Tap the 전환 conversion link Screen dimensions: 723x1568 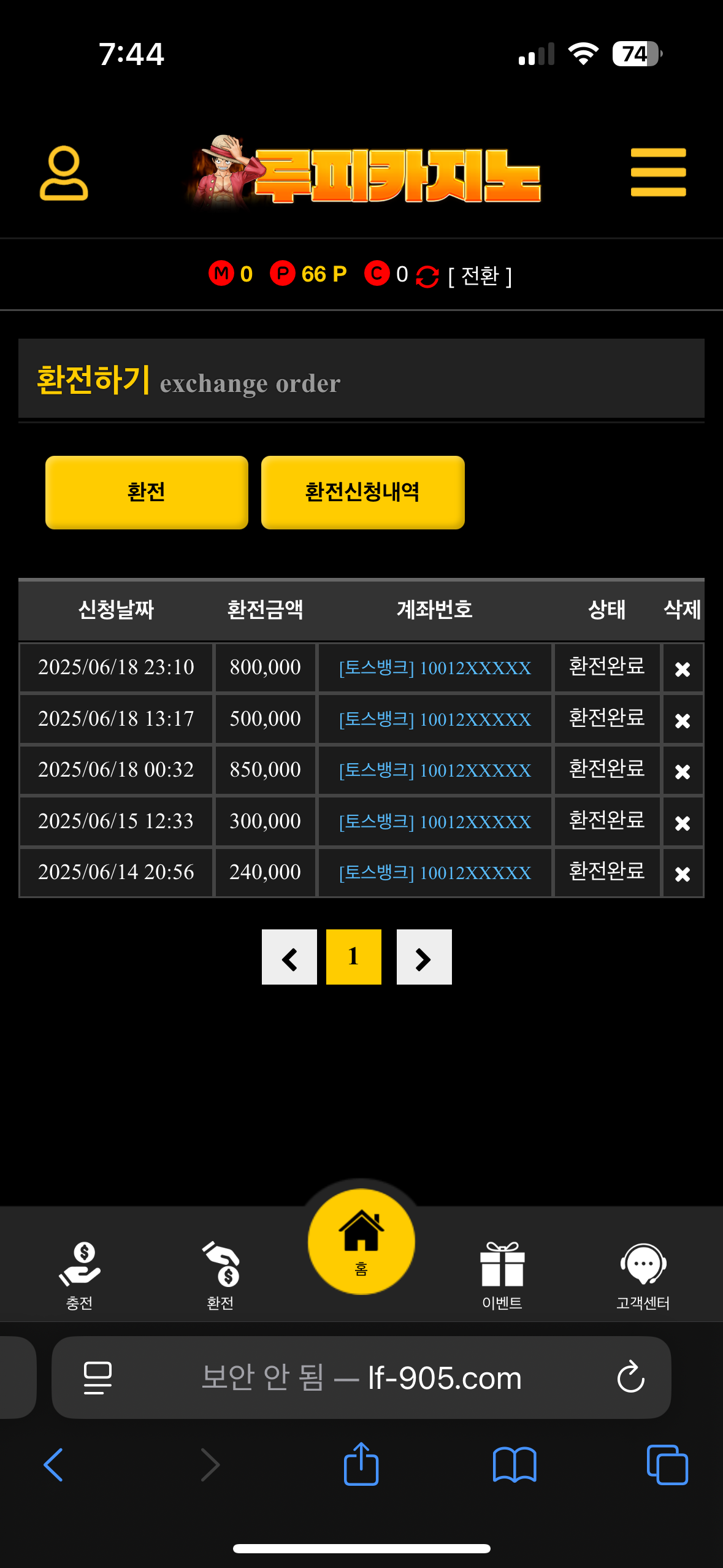pyautogui.click(x=480, y=275)
